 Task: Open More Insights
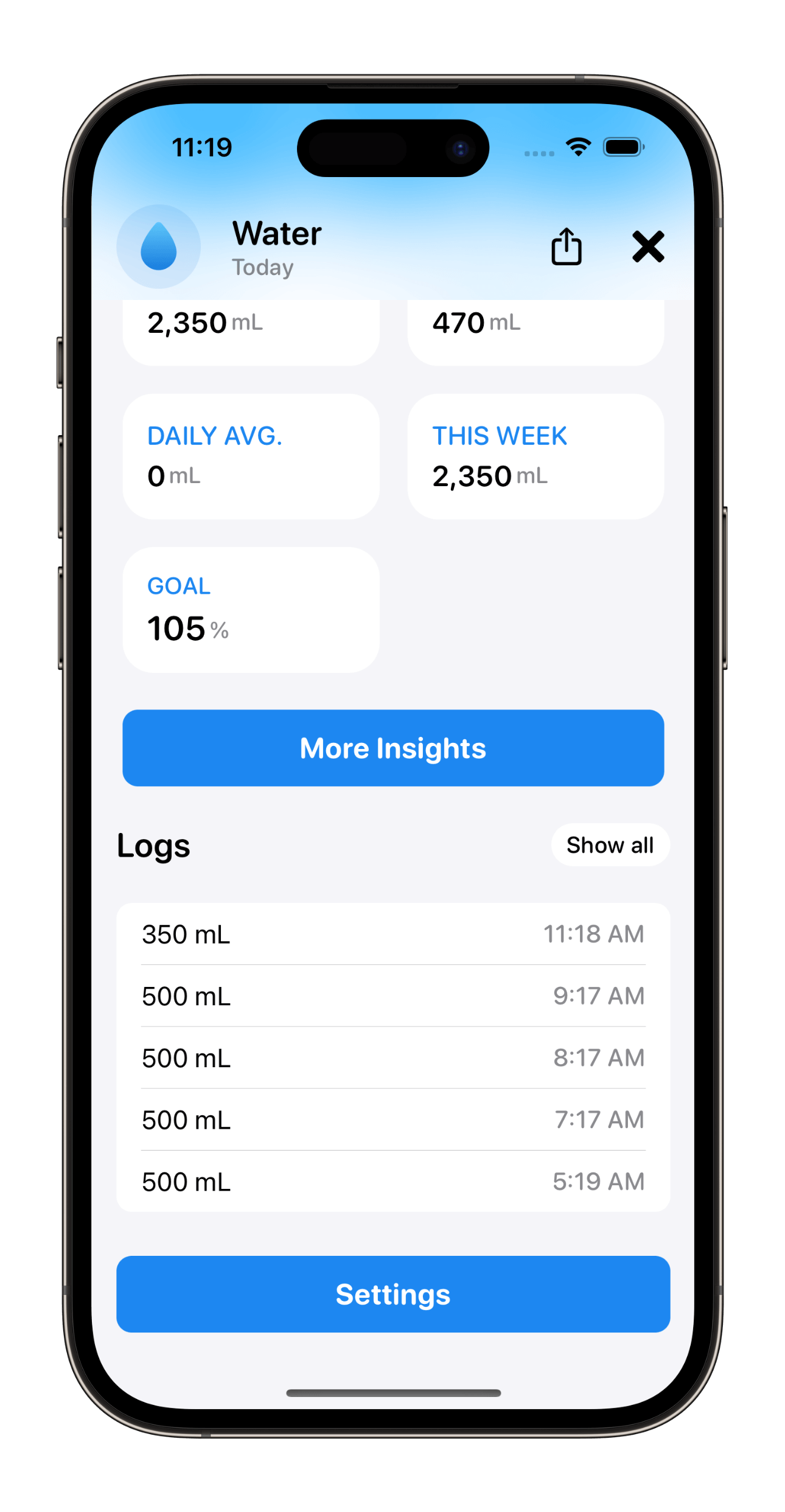[x=393, y=748]
